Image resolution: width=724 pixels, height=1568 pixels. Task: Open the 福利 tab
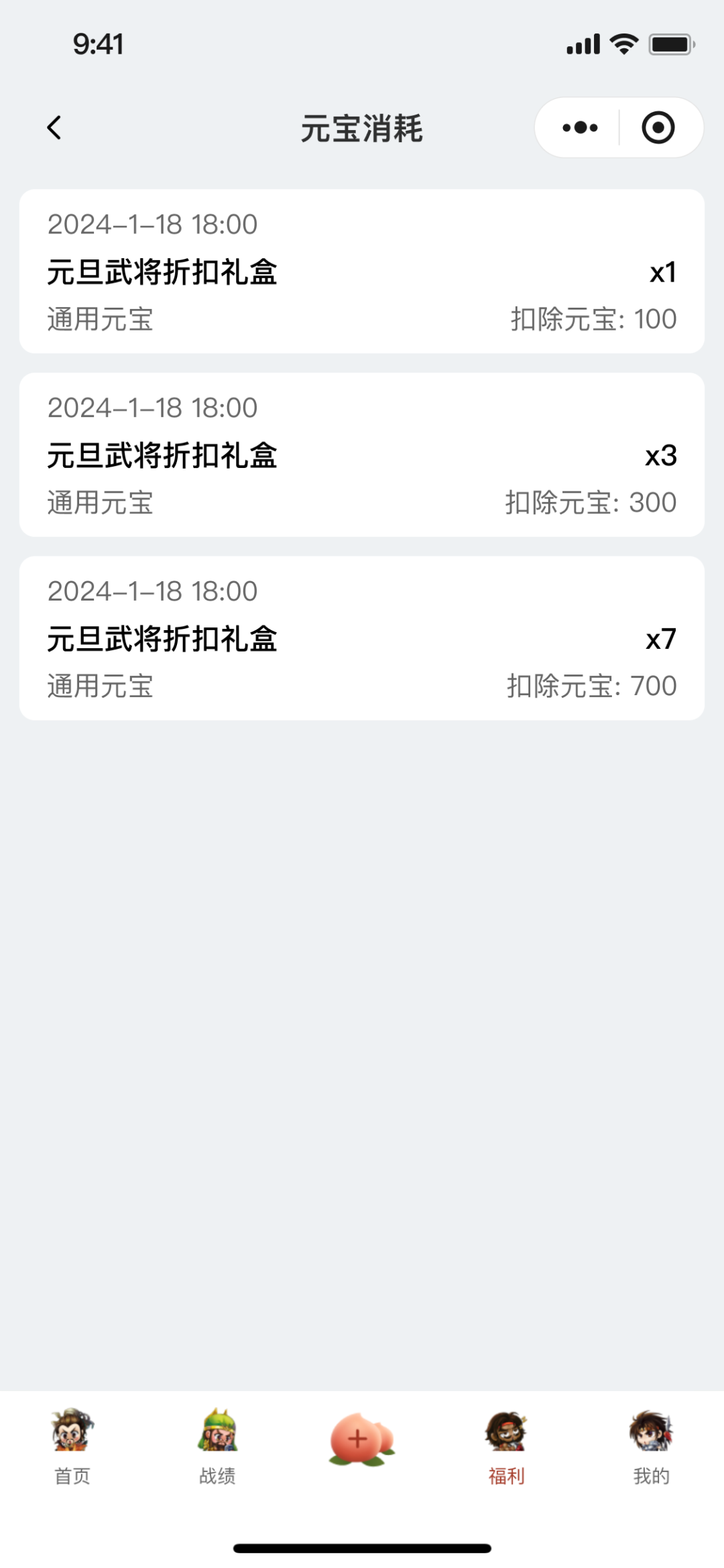coord(506,1447)
